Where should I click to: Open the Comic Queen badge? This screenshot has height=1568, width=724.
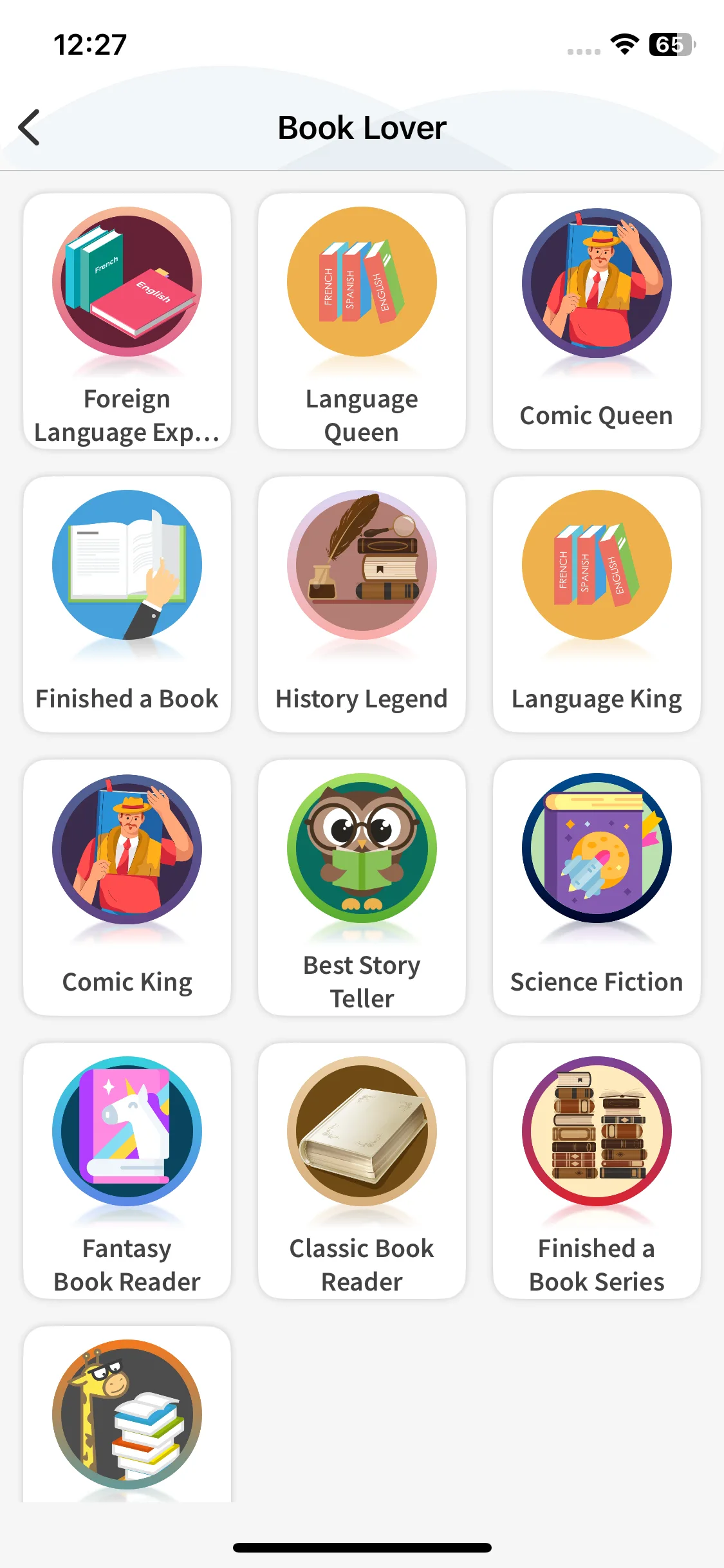tap(597, 321)
